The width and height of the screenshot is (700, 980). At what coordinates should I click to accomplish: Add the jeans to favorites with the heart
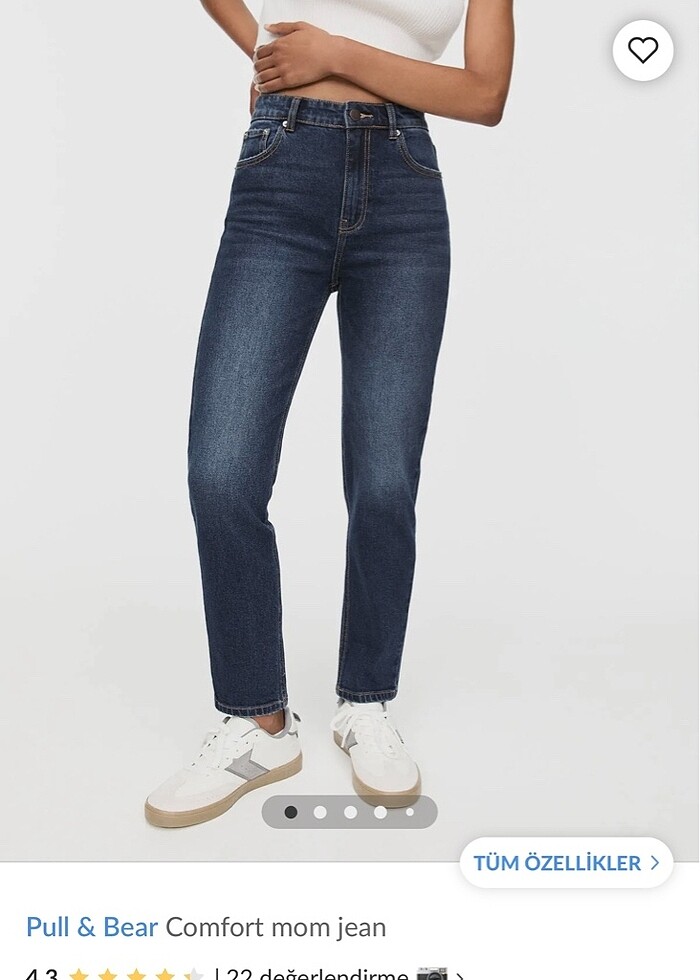pyautogui.click(x=643, y=49)
